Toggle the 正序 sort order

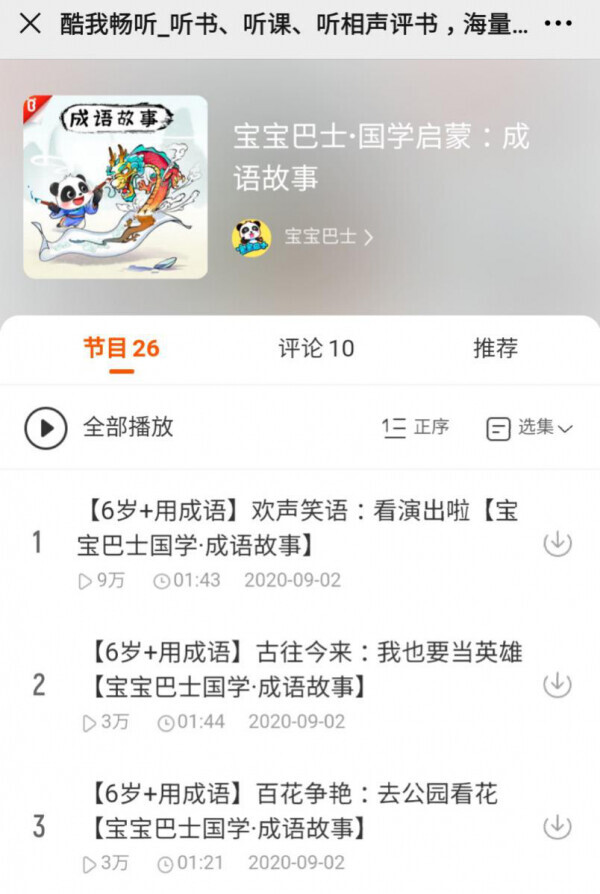[x=415, y=427]
